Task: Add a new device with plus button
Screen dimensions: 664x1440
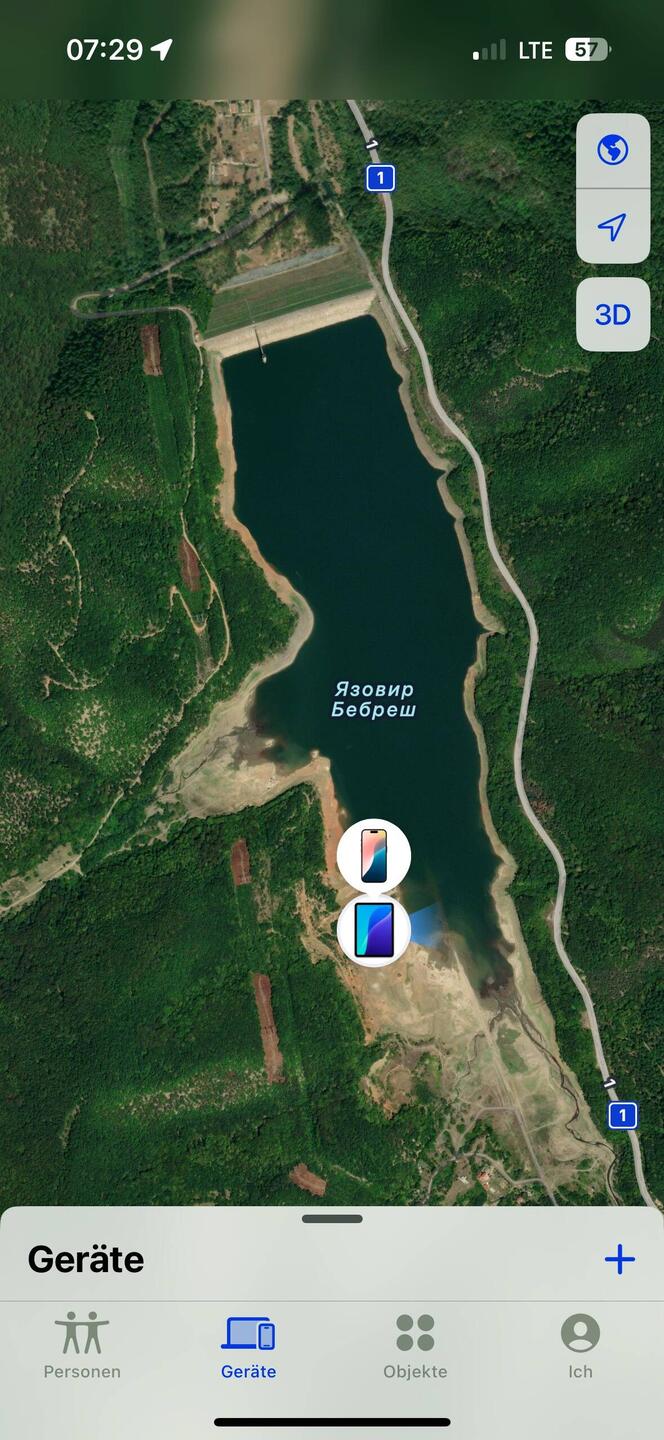Action: [620, 1259]
